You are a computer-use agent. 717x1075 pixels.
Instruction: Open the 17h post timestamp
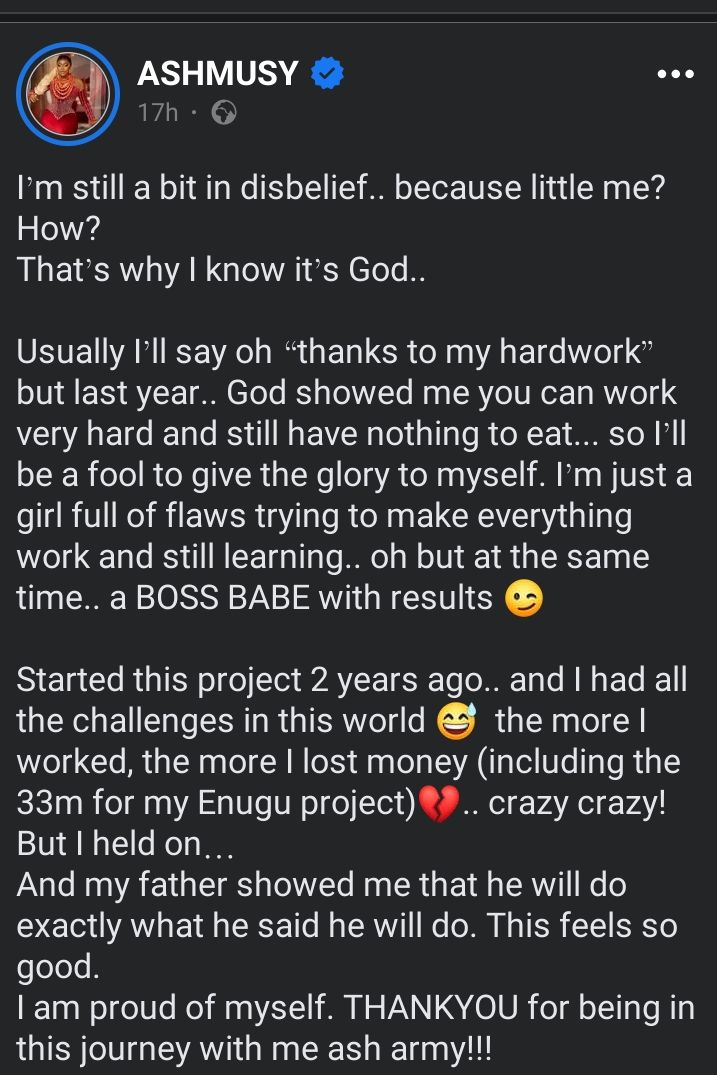[x=157, y=113]
